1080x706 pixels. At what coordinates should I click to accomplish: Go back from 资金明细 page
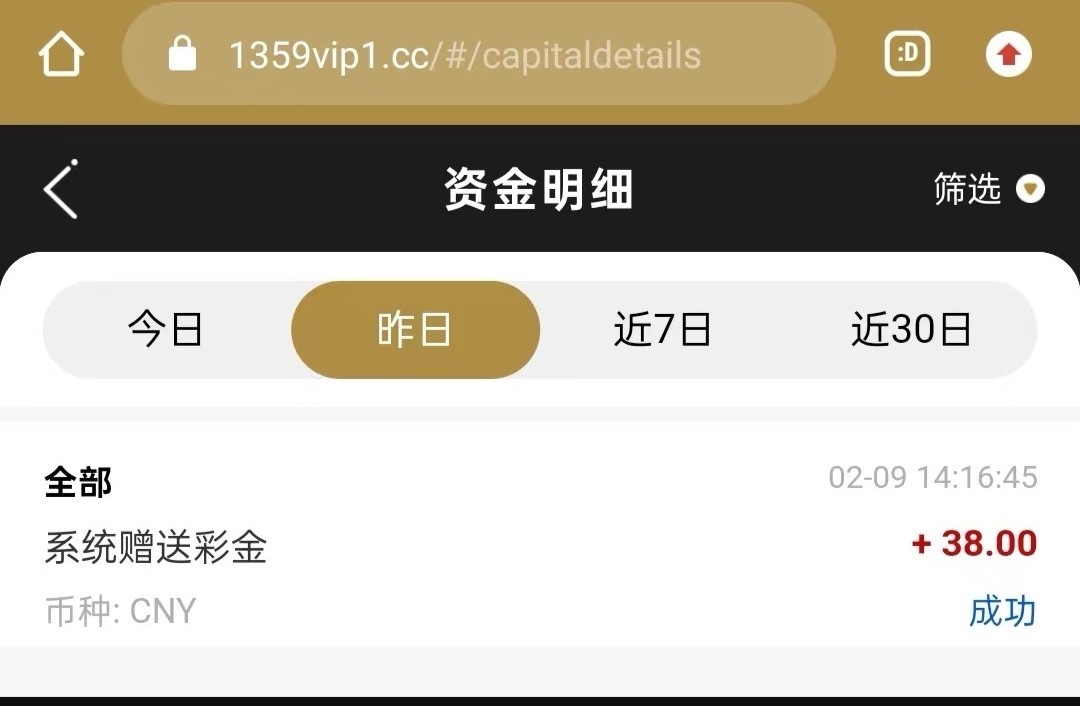(61, 189)
